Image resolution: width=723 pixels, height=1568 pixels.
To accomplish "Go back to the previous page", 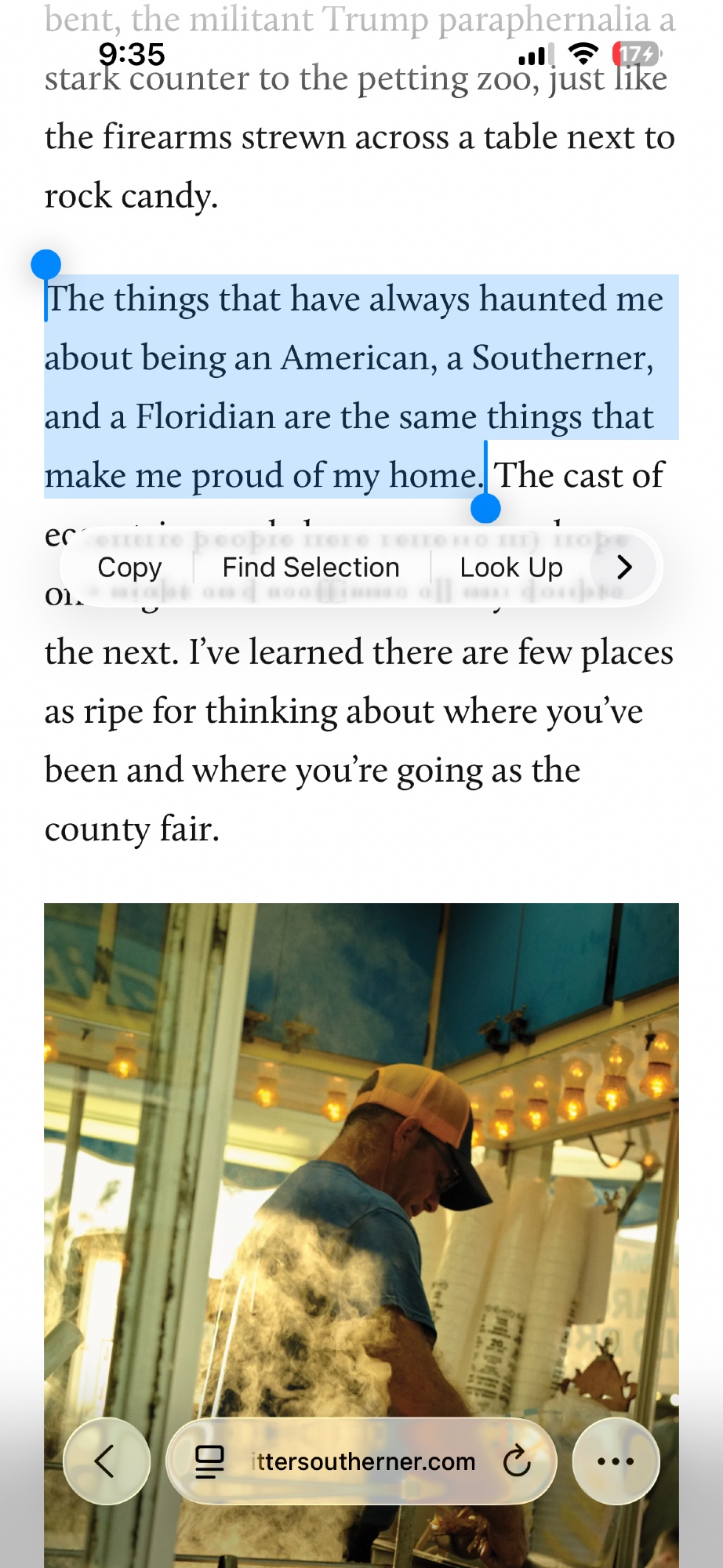I will (x=106, y=1461).
